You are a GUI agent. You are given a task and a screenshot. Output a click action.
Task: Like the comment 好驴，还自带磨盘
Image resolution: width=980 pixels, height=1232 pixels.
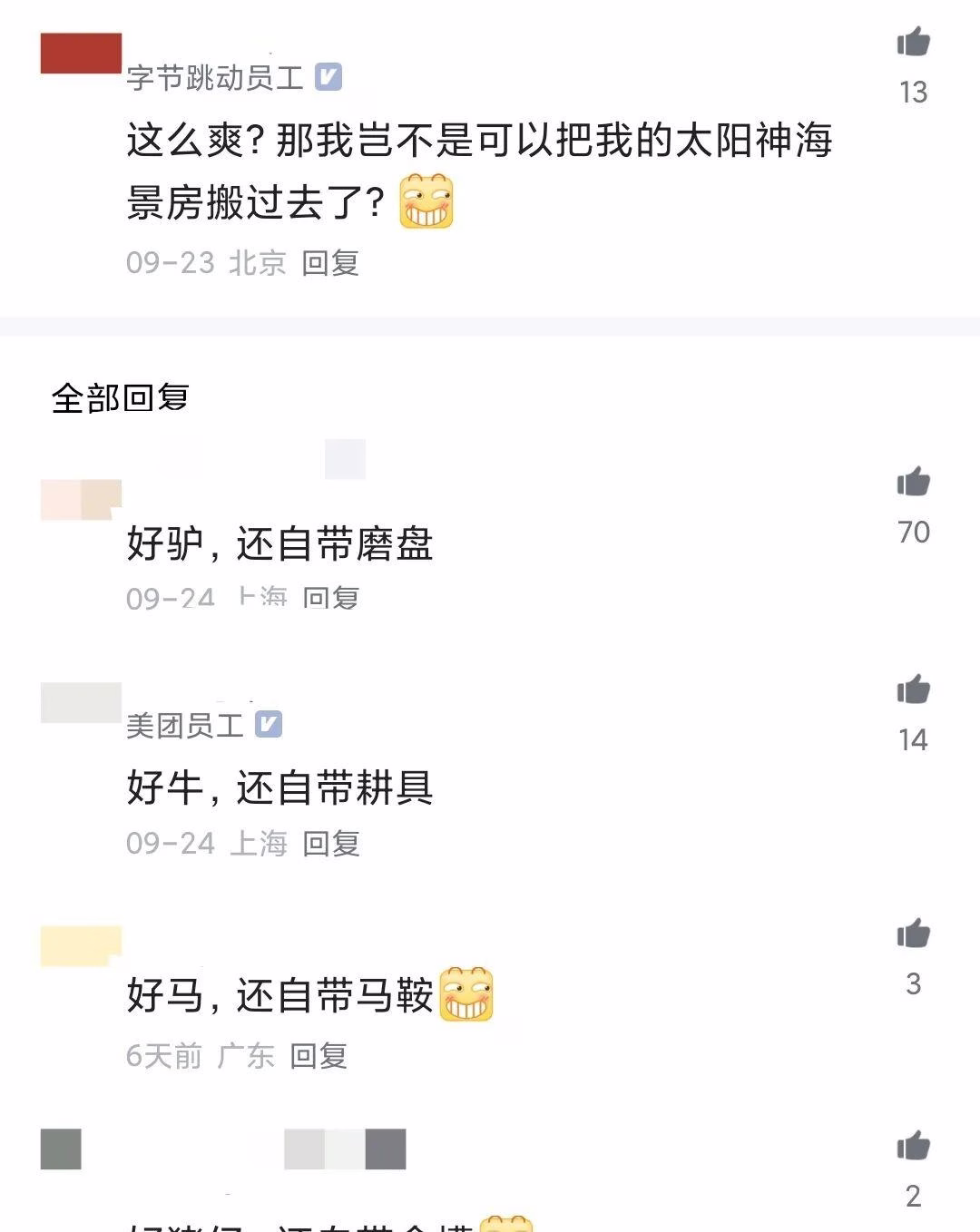pyautogui.click(x=913, y=483)
